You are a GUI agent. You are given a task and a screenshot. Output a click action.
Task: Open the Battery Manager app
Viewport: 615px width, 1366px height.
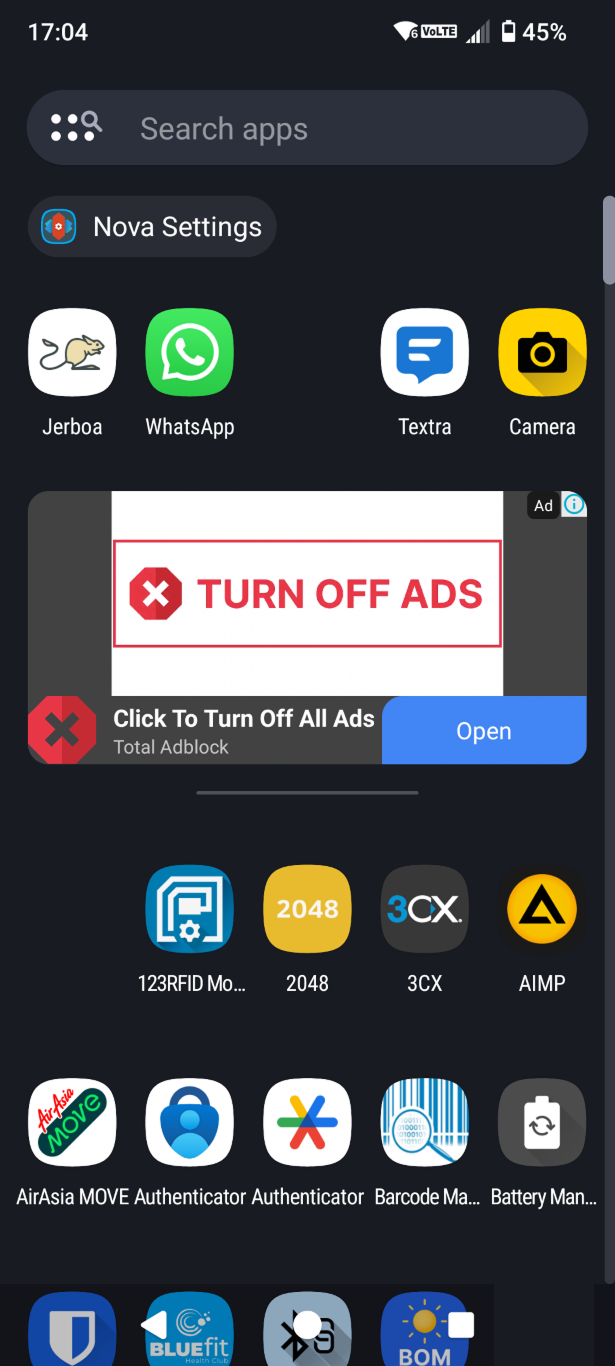click(542, 1123)
